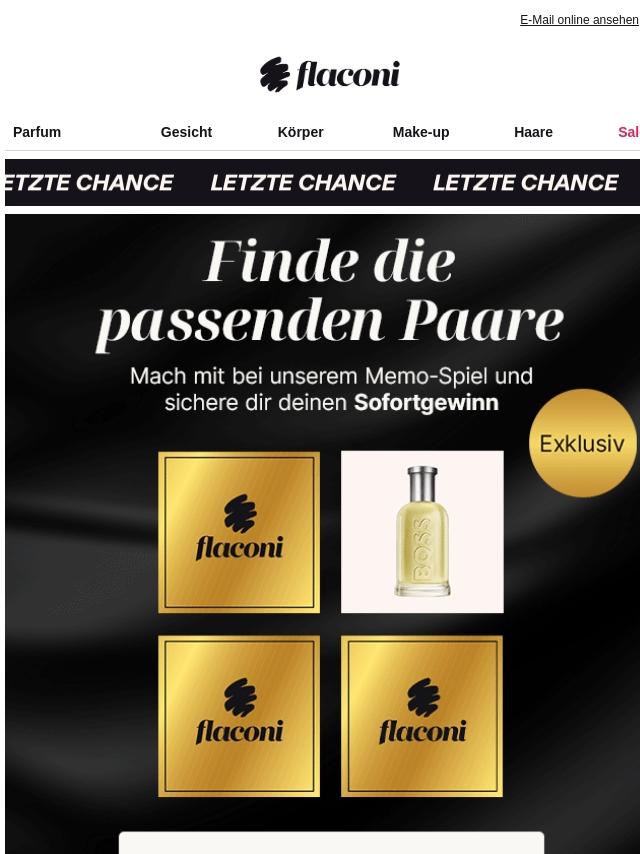View the Sale category
Screen dimensions: 640x854
click(x=628, y=132)
